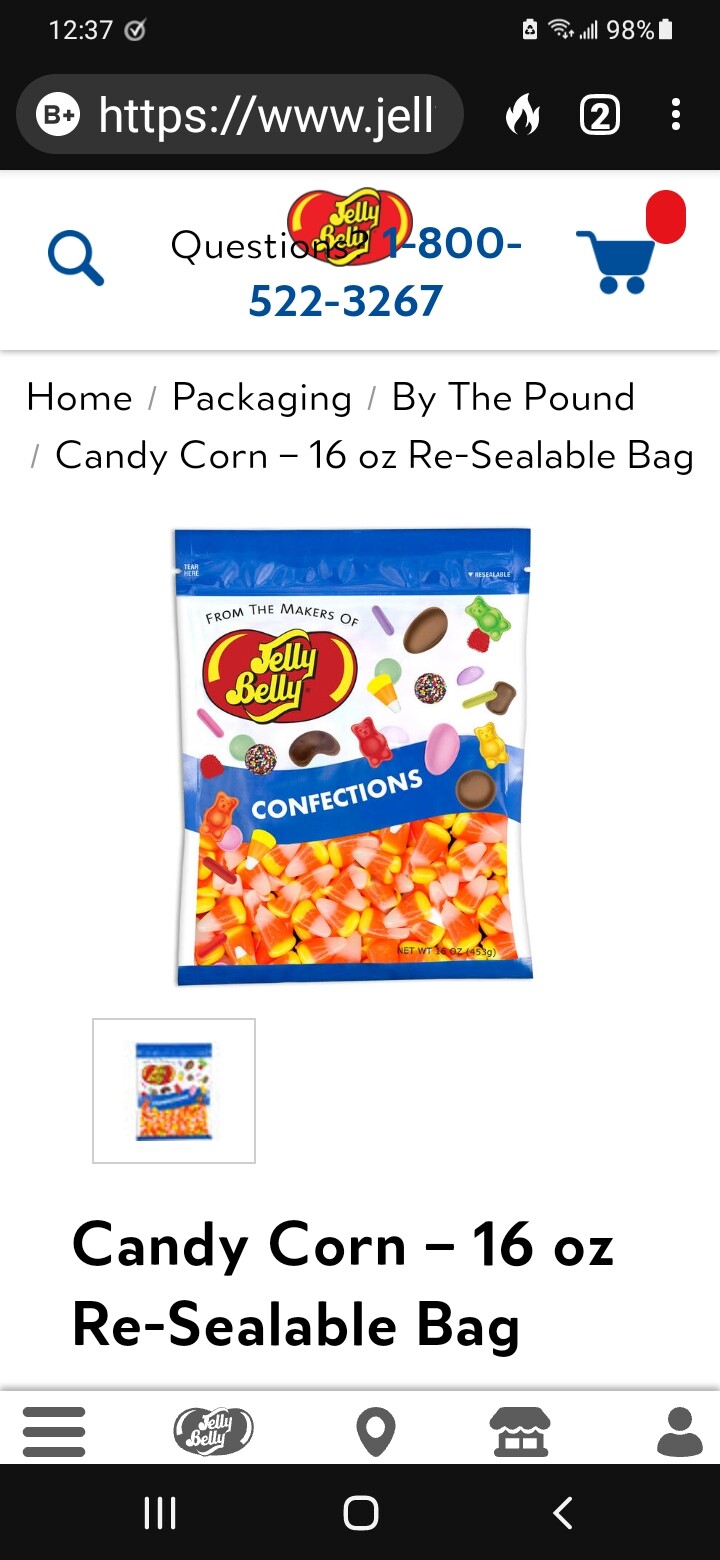Tap the flame icon in browser toolbar
Image resolution: width=720 pixels, height=1560 pixels.
pyautogui.click(x=522, y=116)
